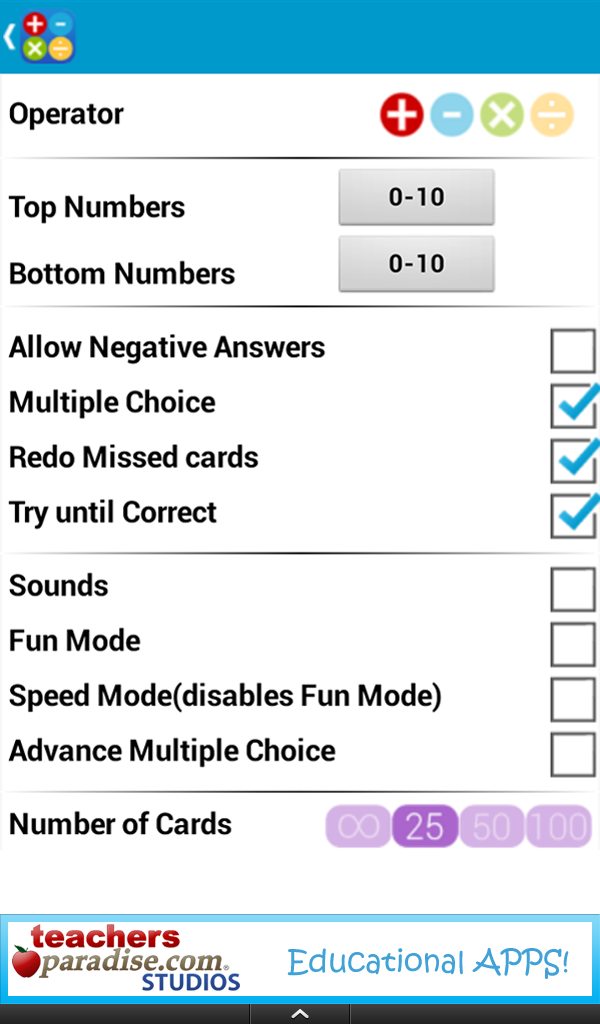
Task: Check the Speed Mode box
Action: click(x=573, y=699)
